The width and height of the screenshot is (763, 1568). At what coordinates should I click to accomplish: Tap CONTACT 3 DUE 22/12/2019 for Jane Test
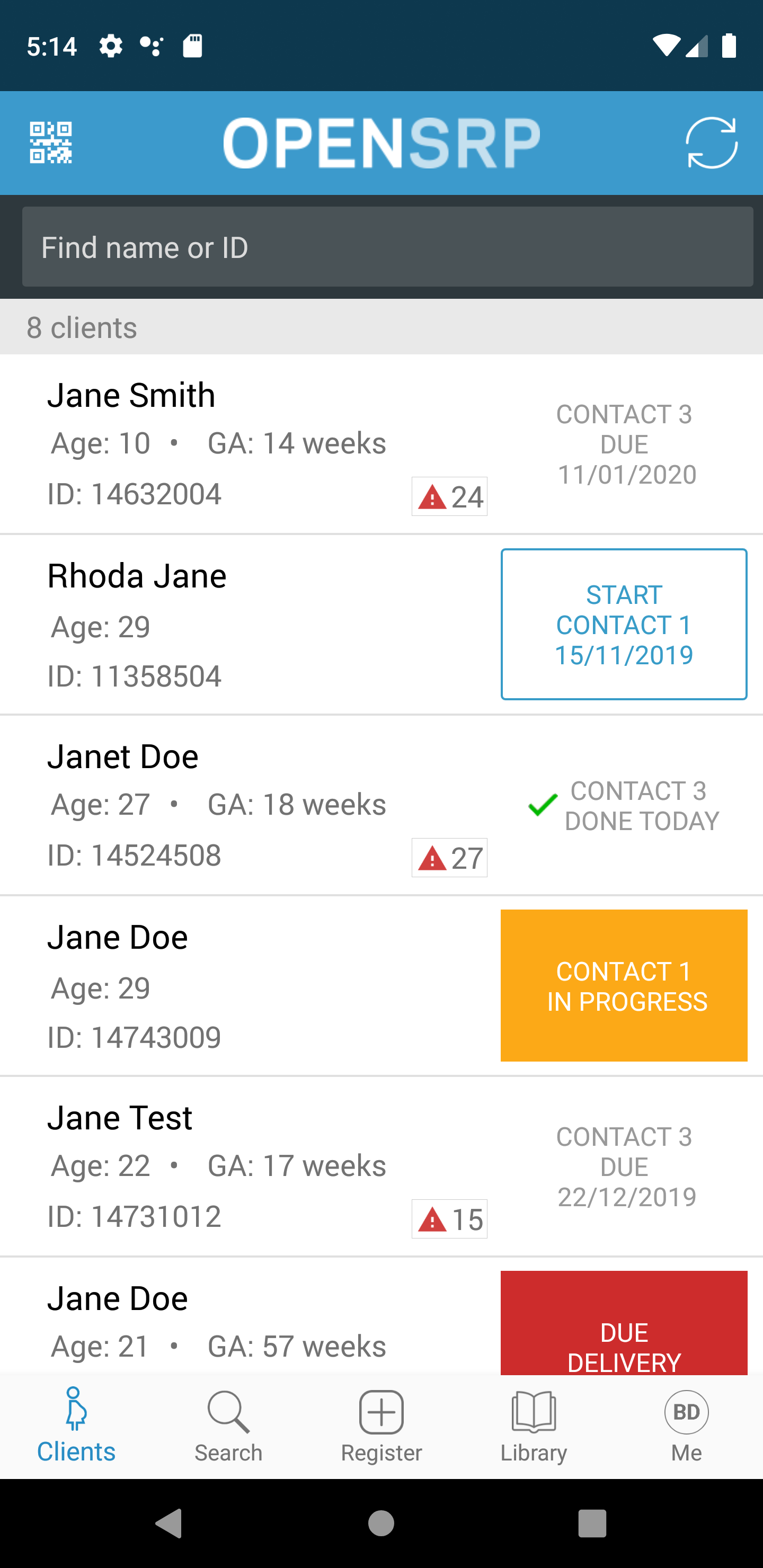click(x=625, y=1166)
